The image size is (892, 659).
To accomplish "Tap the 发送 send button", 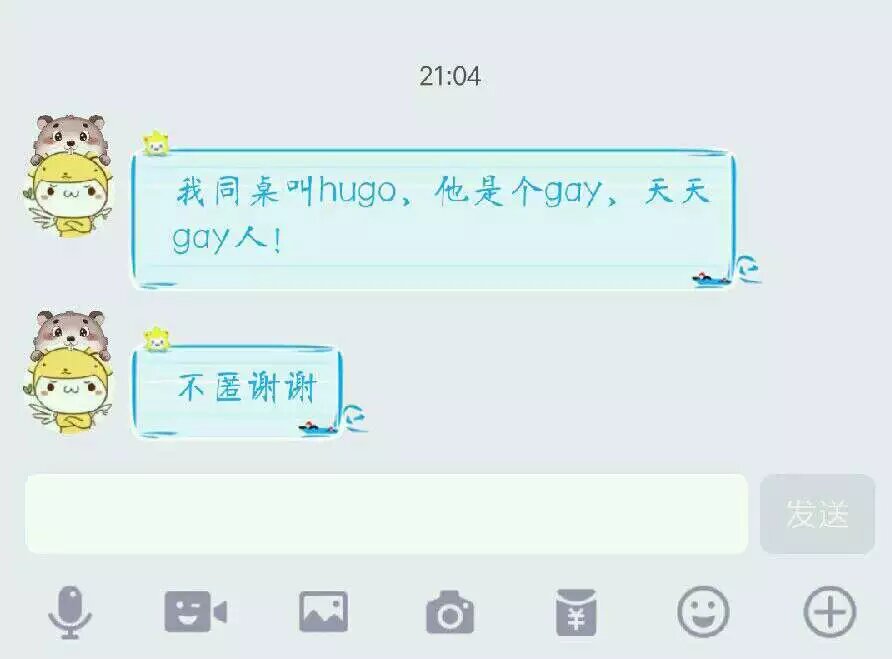I will [x=817, y=513].
